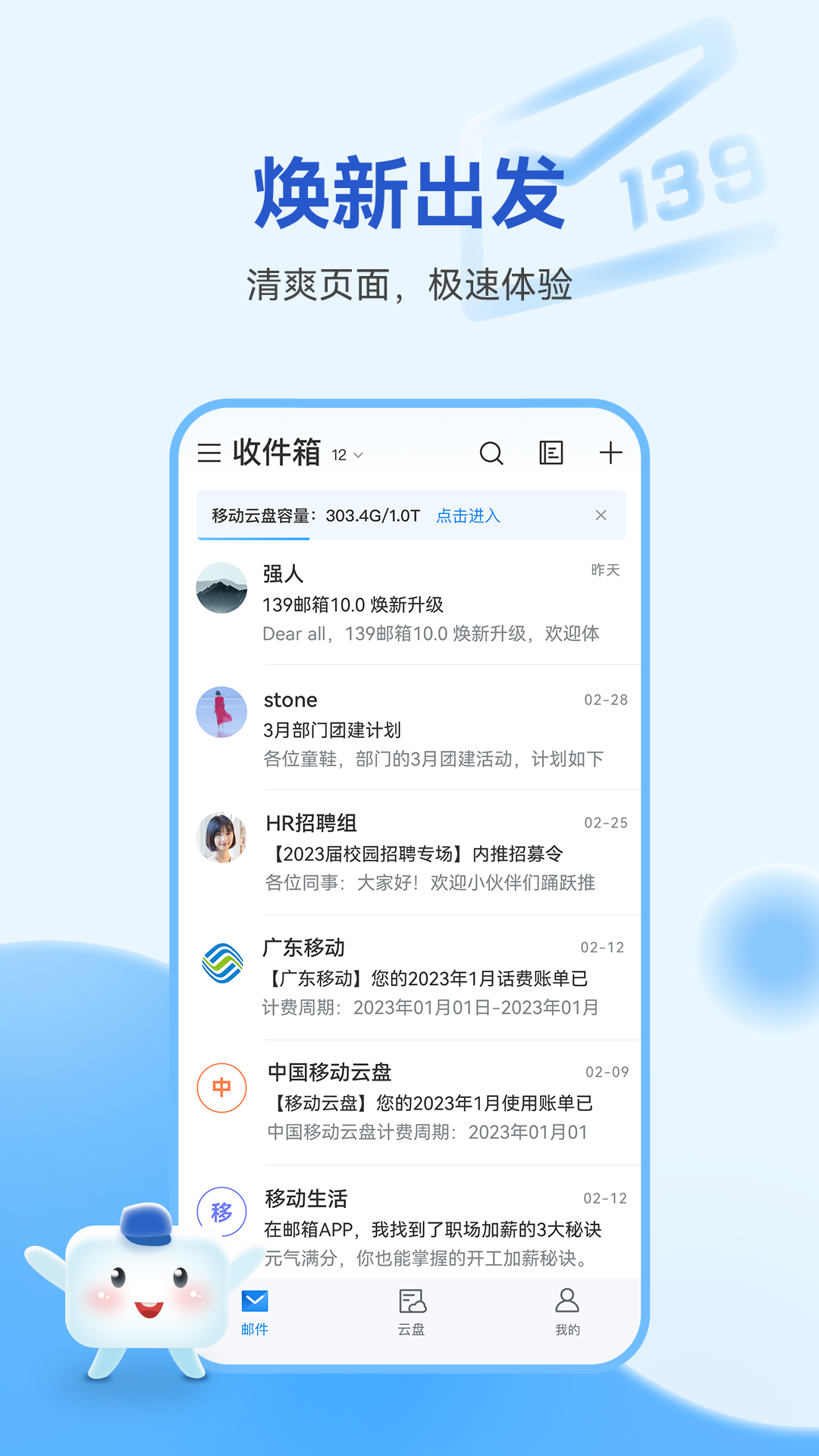Dismiss the cloud storage banner with the × icon
This screenshot has width=819, height=1456.
point(601,515)
